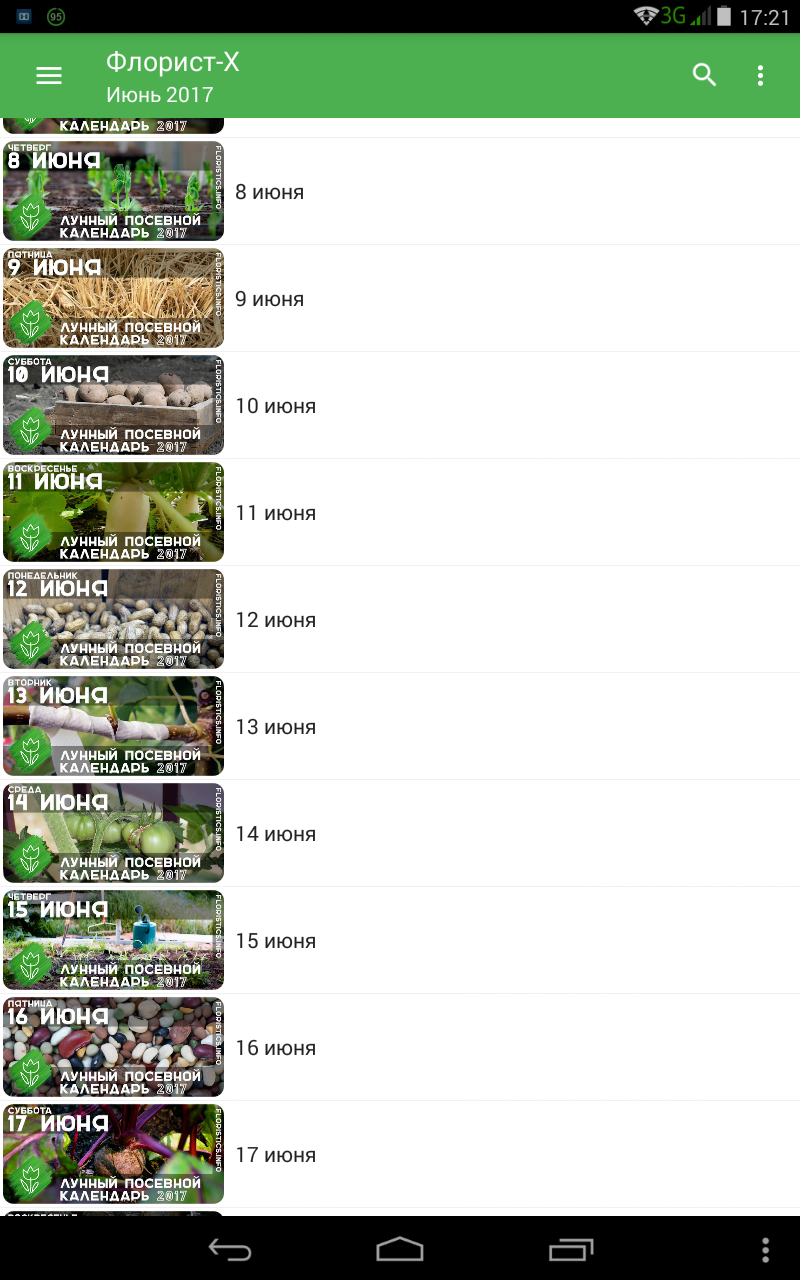Open the 8 июня calendar entry
Image resolution: width=800 pixels, height=1280 pixels.
400,191
